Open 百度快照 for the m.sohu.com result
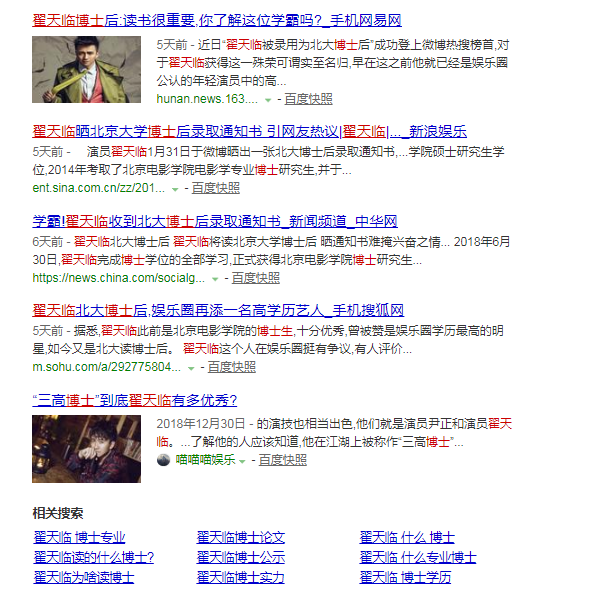This screenshot has width=614, height=601. click(x=231, y=367)
